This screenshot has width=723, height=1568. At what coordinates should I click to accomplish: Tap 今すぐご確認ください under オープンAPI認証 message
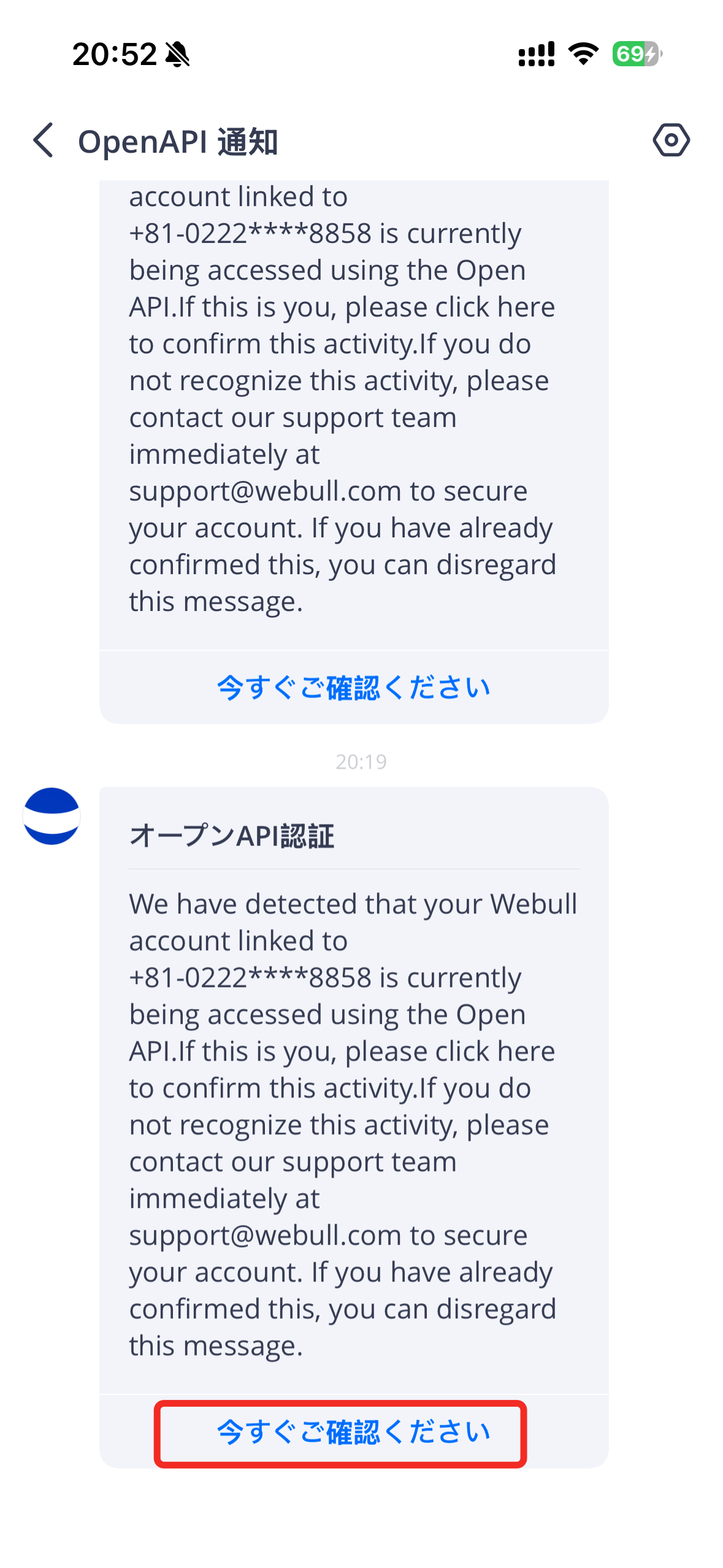coord(354,1432)
